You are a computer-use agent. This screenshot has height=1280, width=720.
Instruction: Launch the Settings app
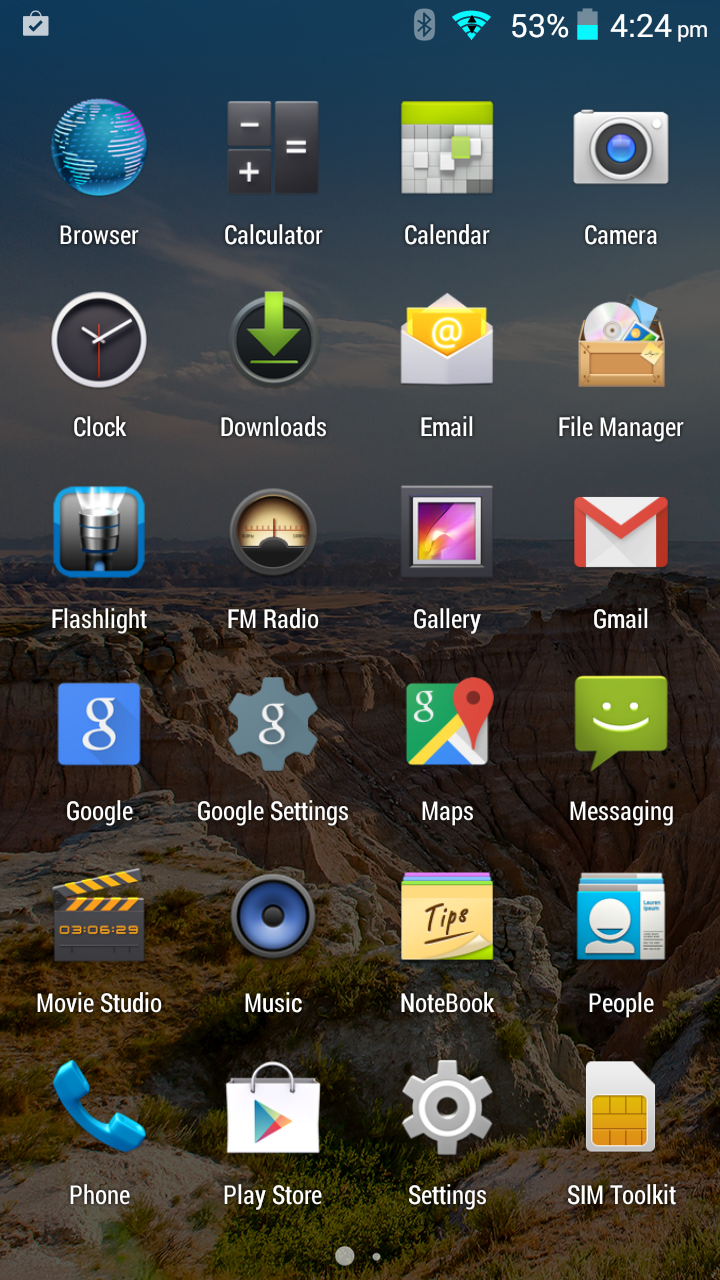click(447, 1108)
